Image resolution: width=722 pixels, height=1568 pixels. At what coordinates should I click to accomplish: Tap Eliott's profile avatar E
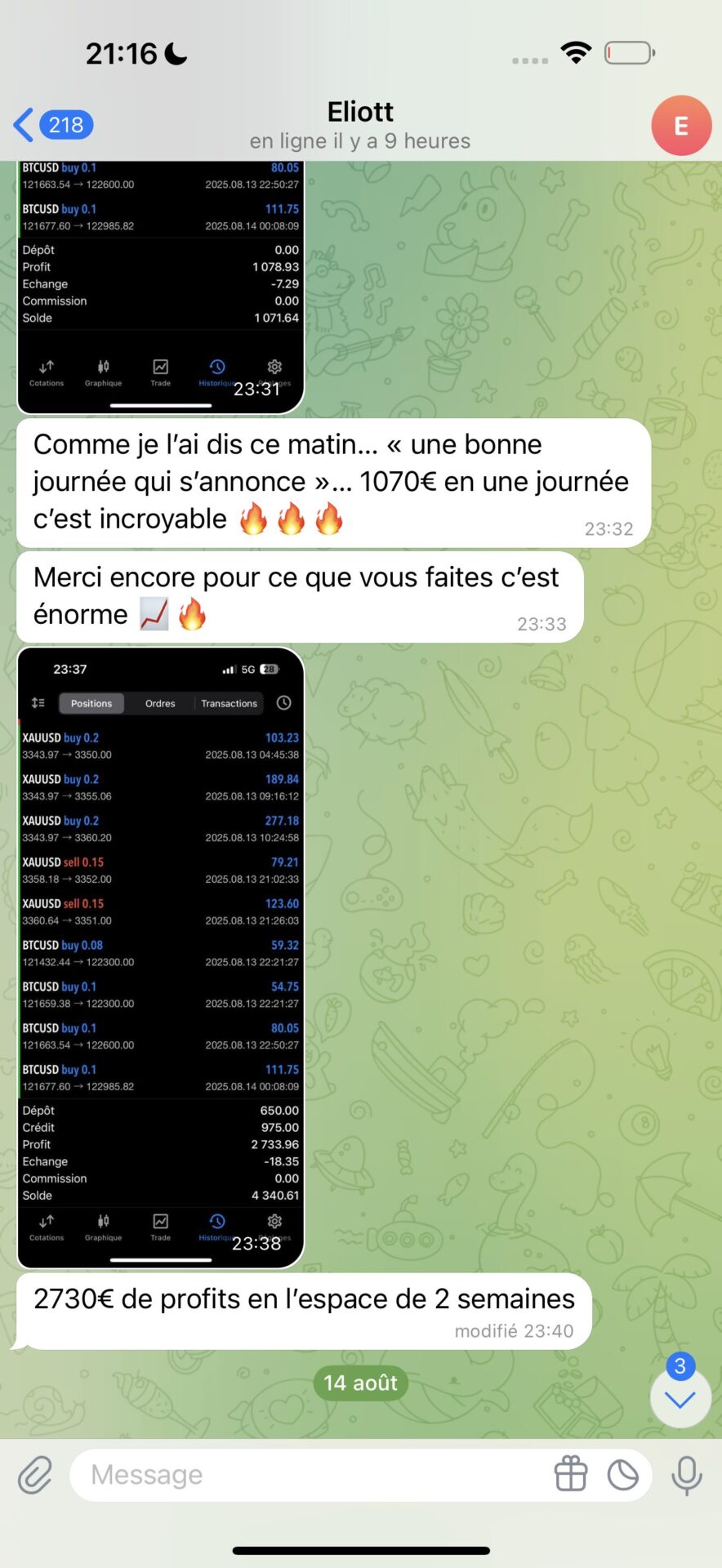(681, 125)
